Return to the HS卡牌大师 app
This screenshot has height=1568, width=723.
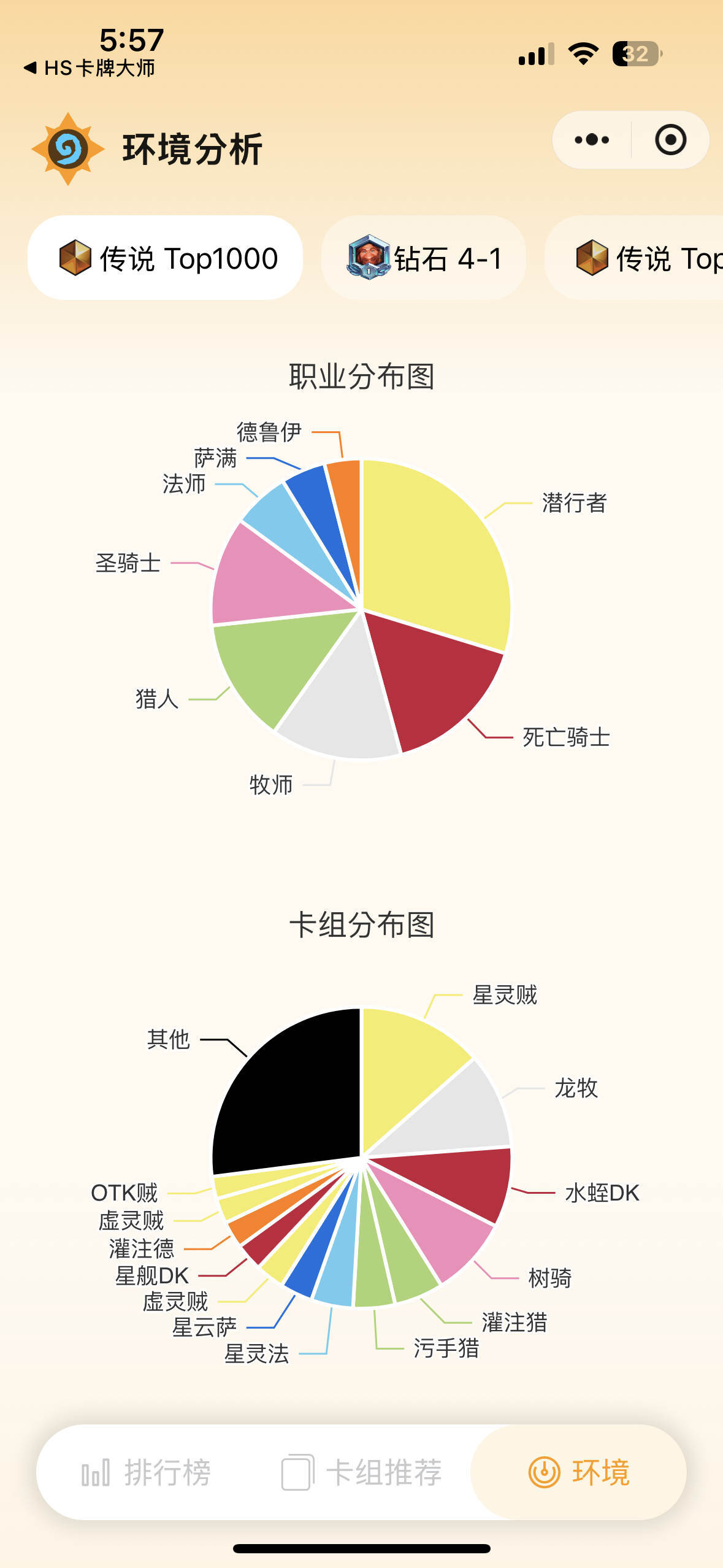[89, 67]
